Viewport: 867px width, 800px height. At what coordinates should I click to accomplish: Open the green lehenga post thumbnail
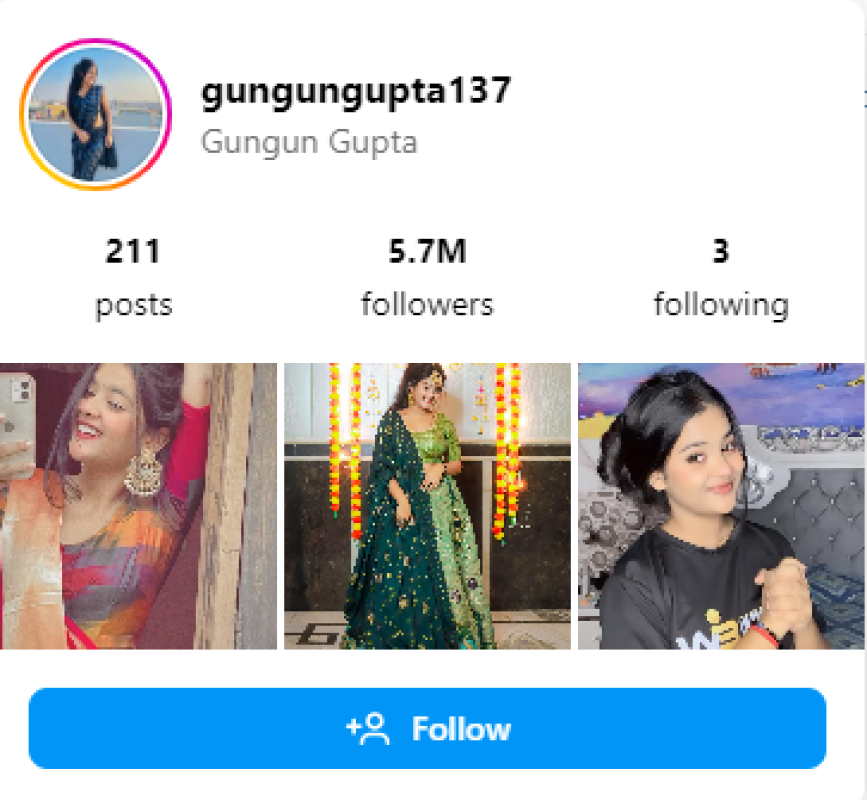[x=427, y=506]
